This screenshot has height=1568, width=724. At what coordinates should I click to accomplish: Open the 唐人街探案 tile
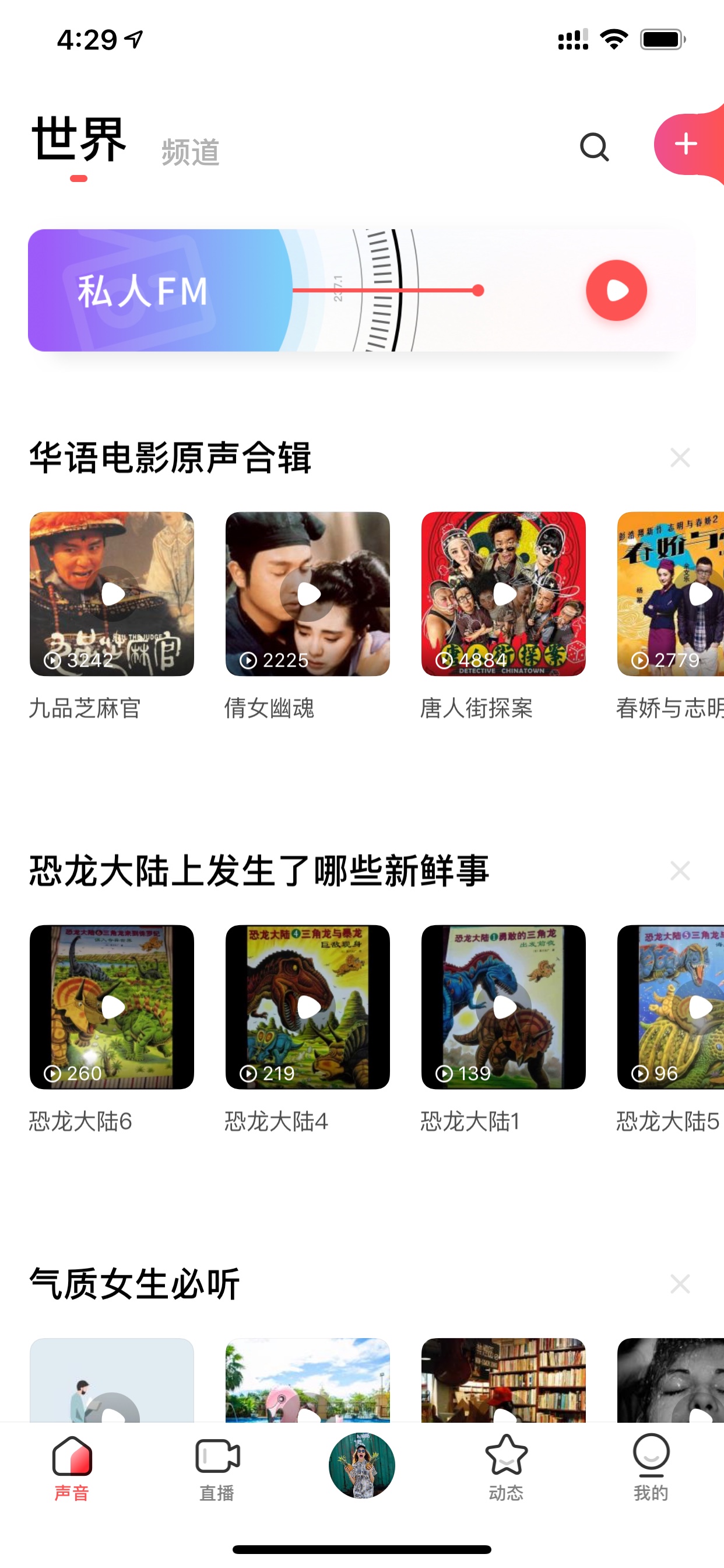click(504, 593)
